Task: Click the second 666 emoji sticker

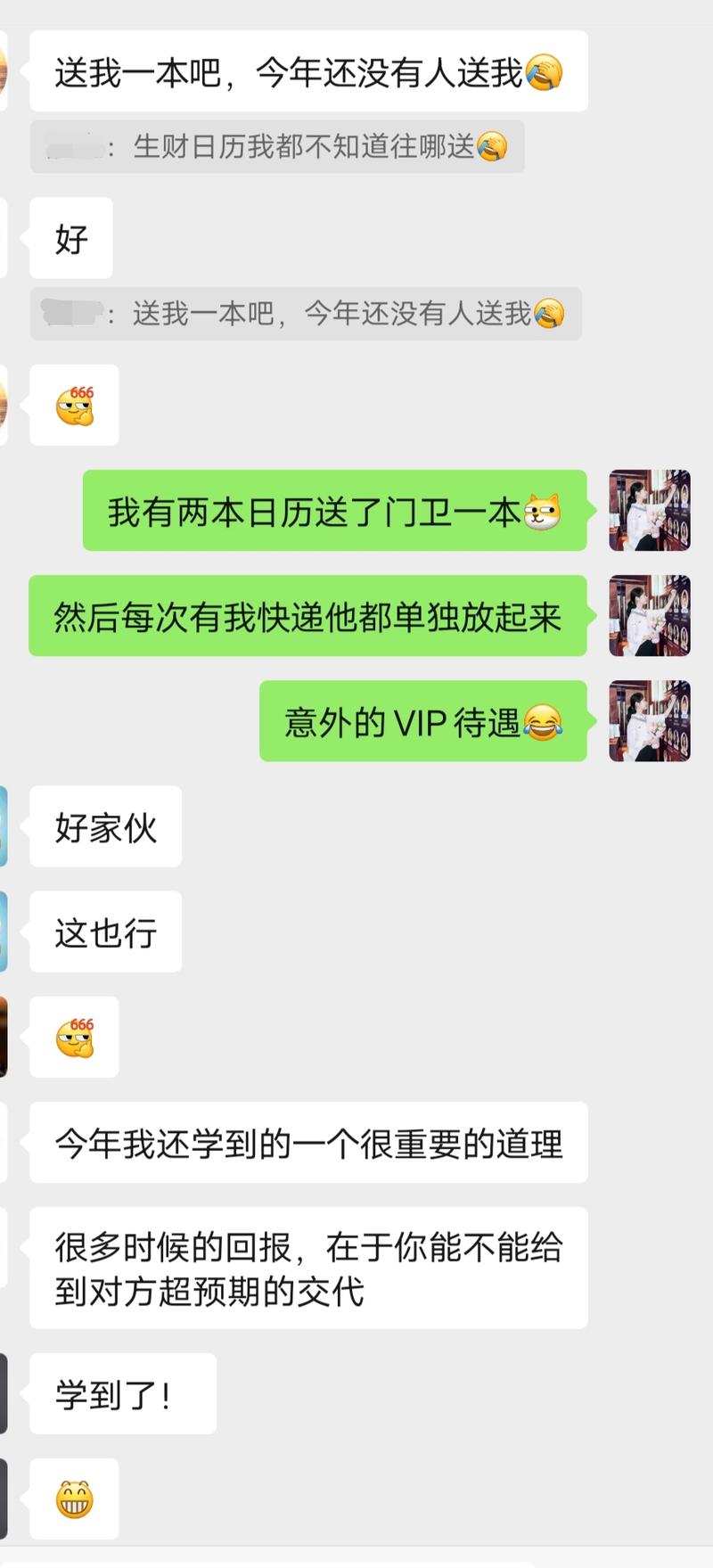Action: tap(75, 1037)
